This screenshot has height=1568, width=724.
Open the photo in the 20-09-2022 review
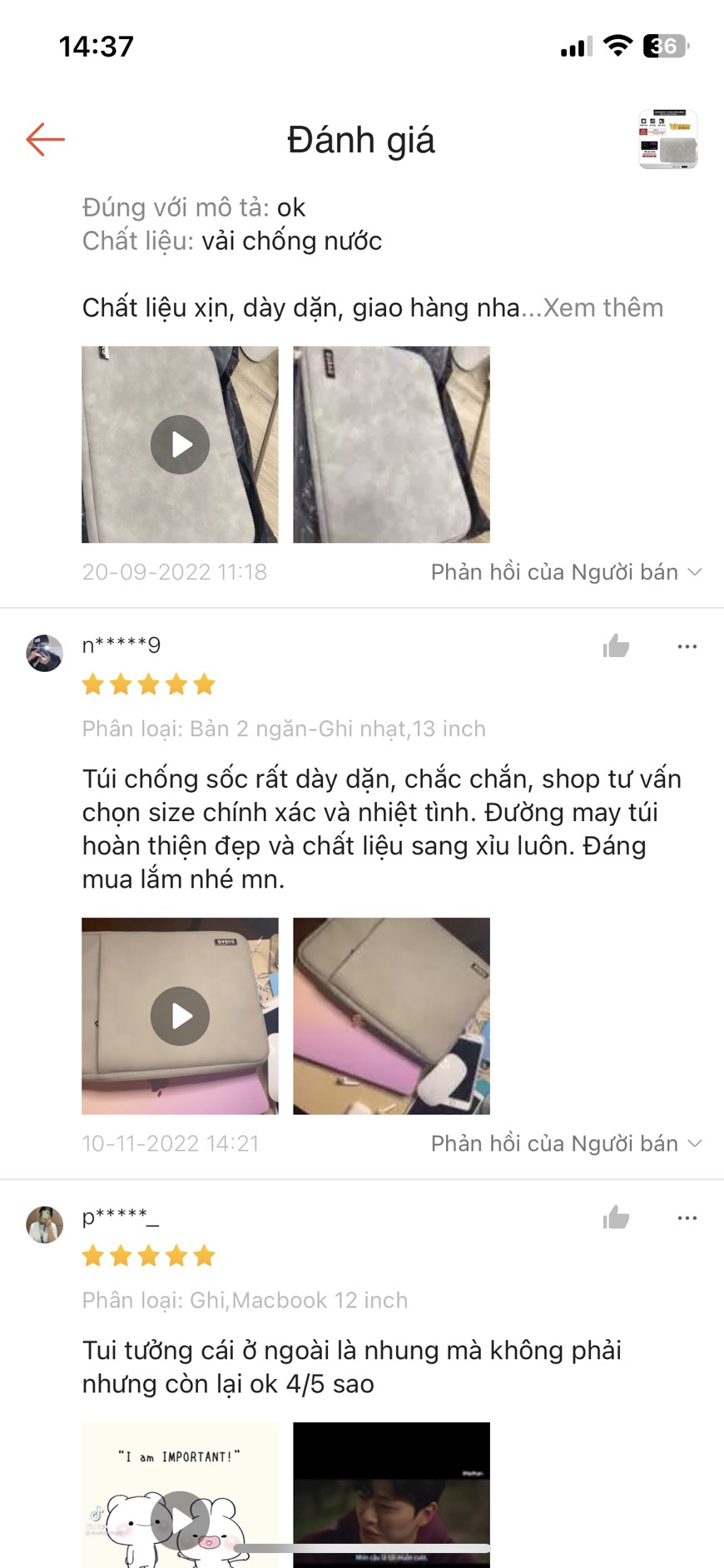[x=391, y=445]
